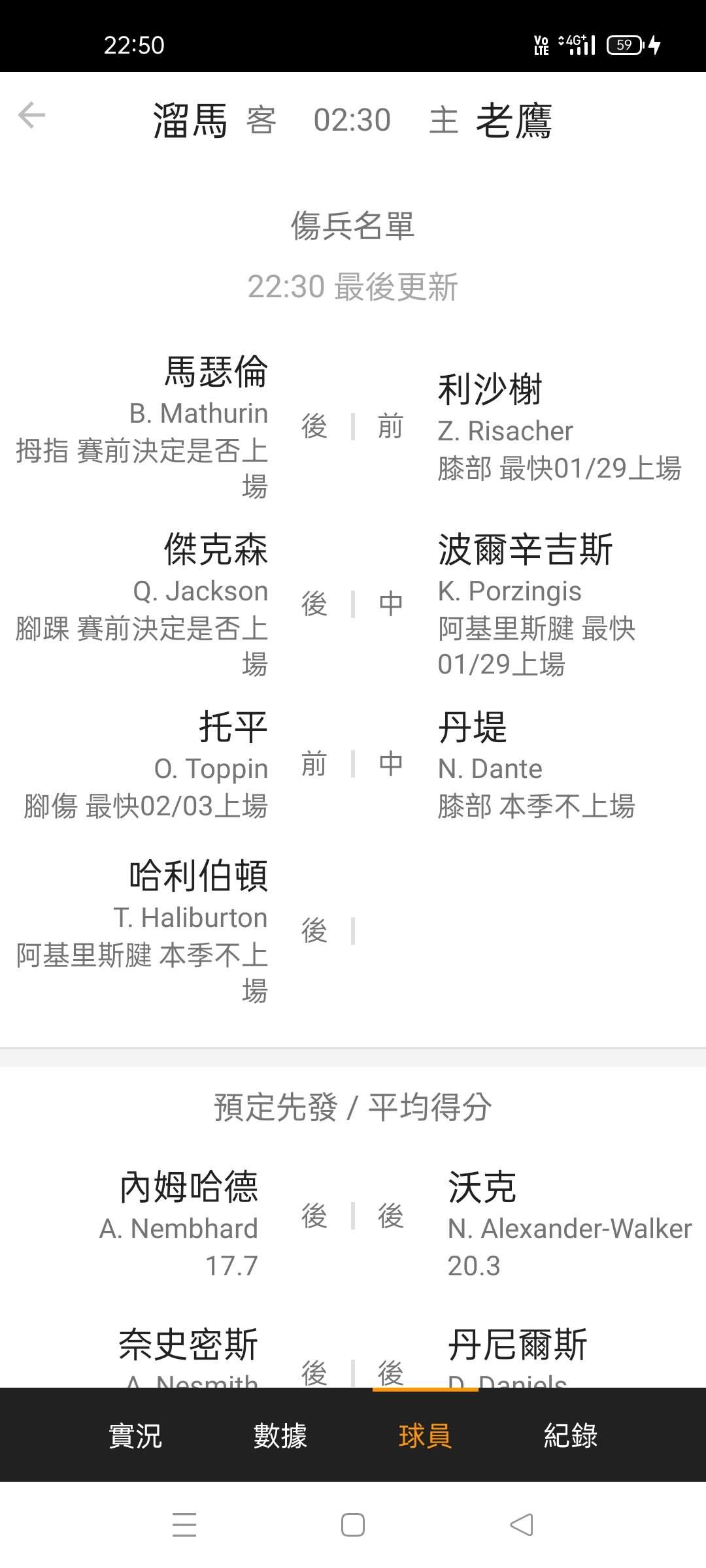Go back using the top-left arrow
The height and width of the screenshot is (1568, 706).
(31, 116)
